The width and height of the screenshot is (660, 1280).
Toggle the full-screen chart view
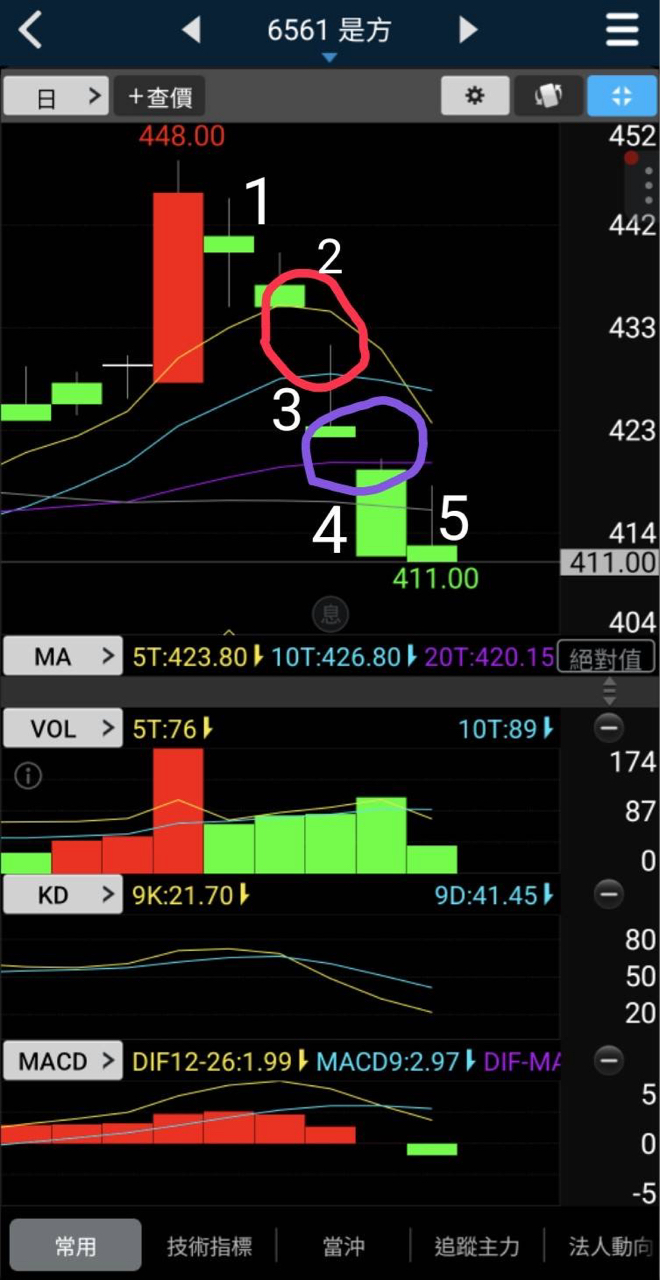point(621,97)
